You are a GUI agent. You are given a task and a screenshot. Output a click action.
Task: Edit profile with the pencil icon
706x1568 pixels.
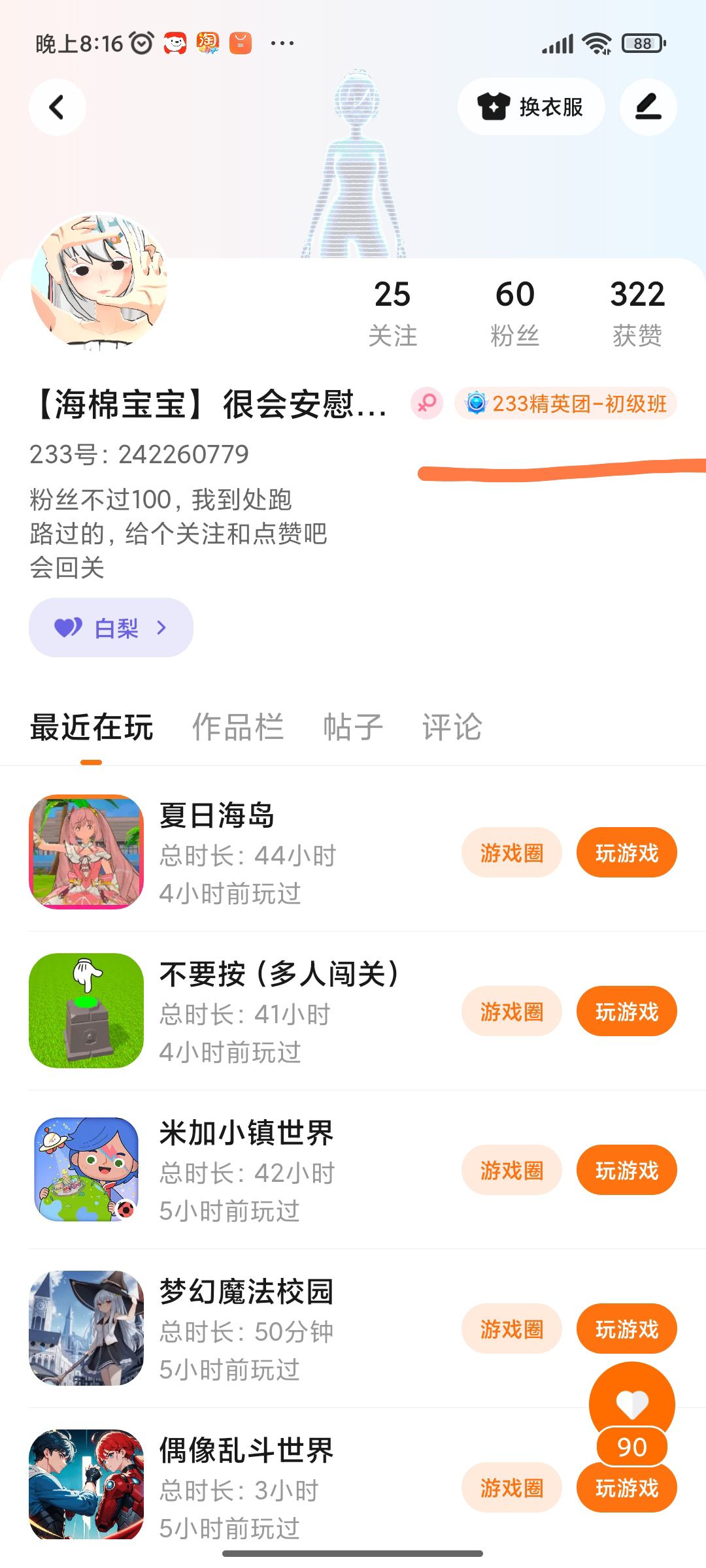tap(648, 107)
